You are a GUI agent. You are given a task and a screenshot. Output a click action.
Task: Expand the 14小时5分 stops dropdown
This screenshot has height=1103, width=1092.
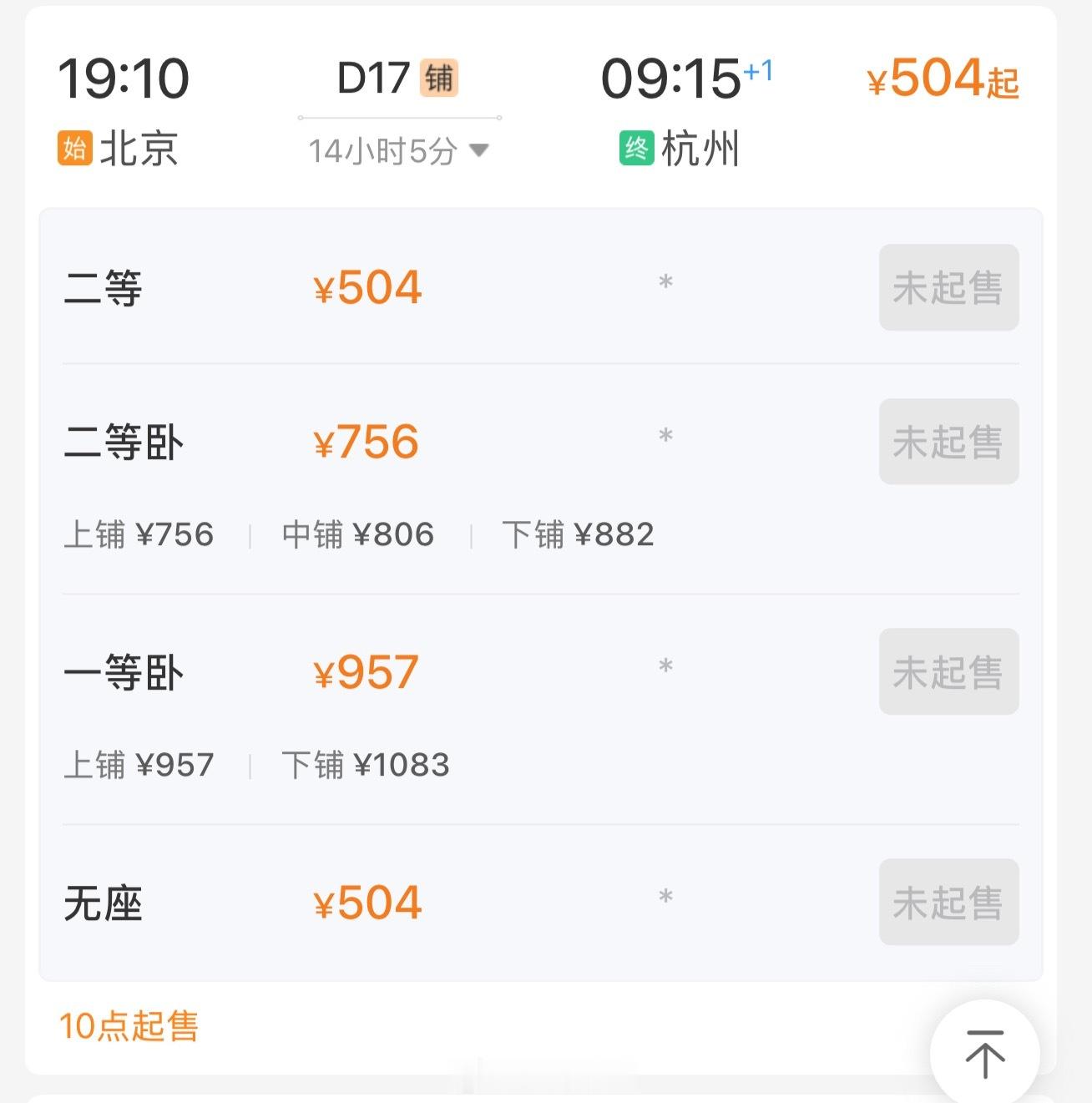[x=398, y=151]
